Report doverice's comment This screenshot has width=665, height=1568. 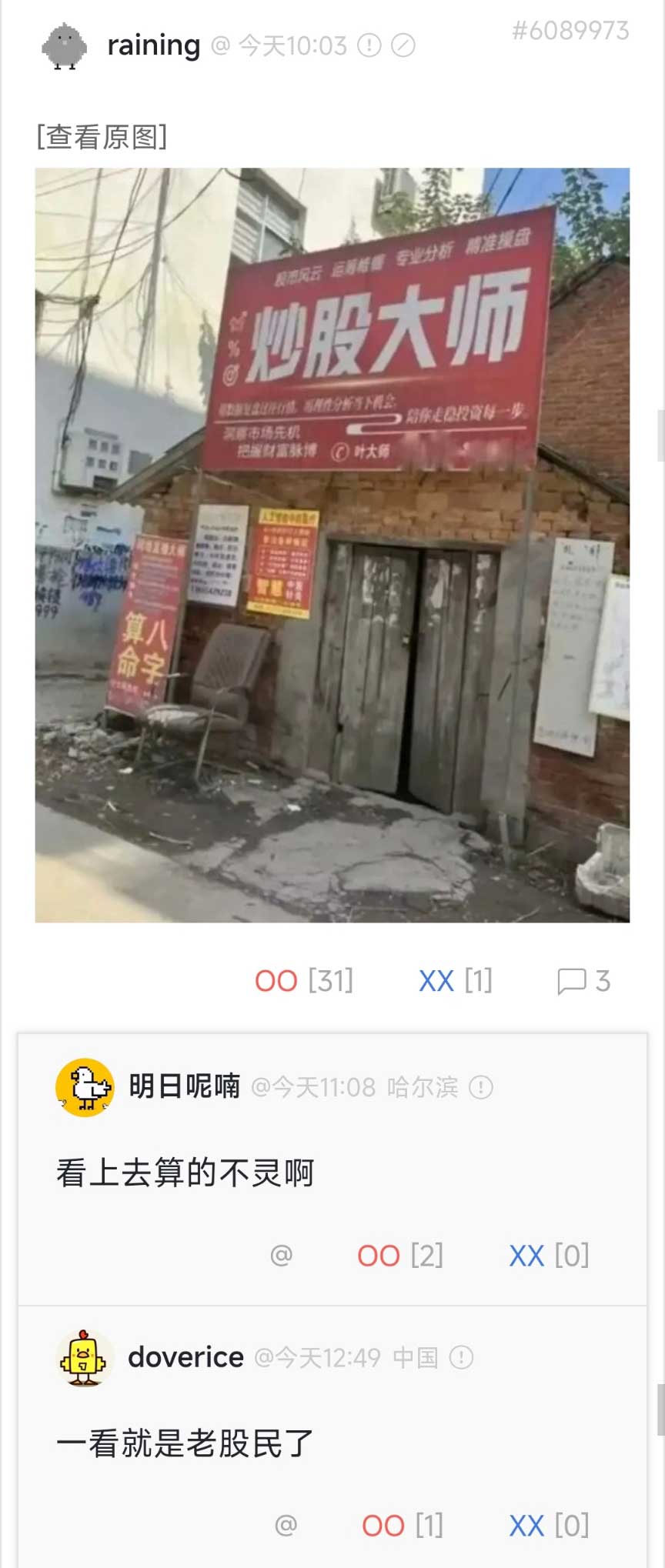pos(461,1357)
